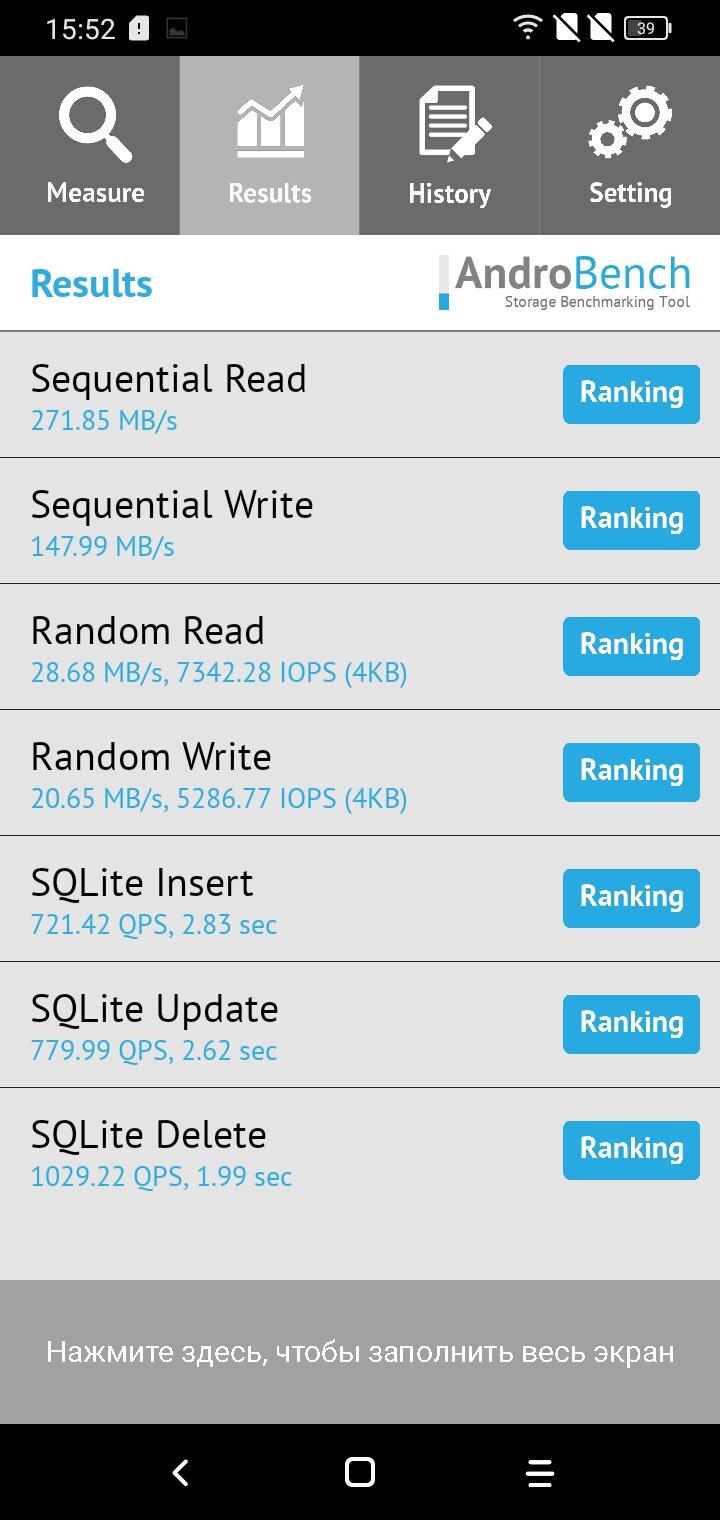Open Ranking for Random Read
This screenshot has height=1520, width=720.
(631, 646)
